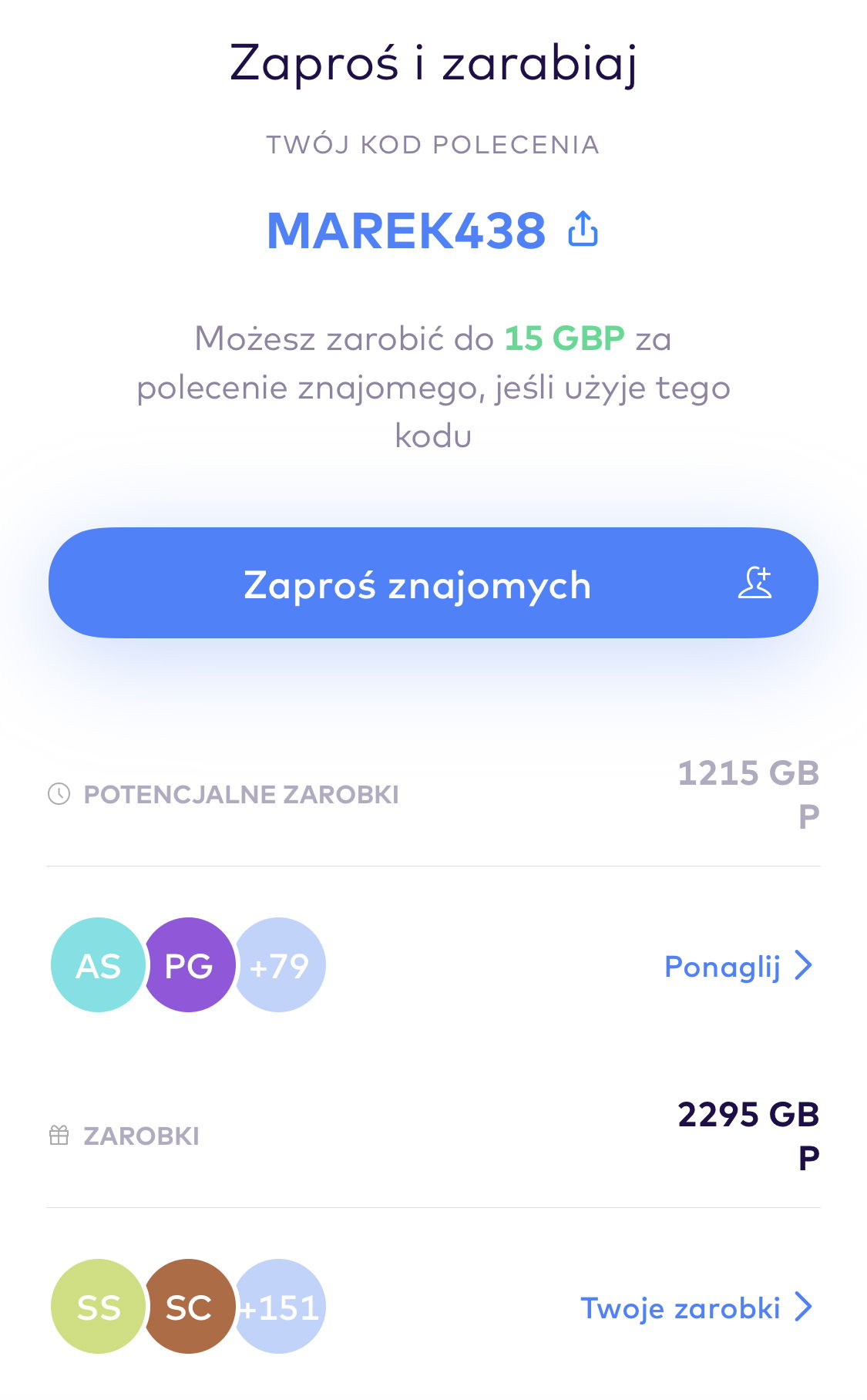Tap the Zaproś znajomych button

(433, 583)
